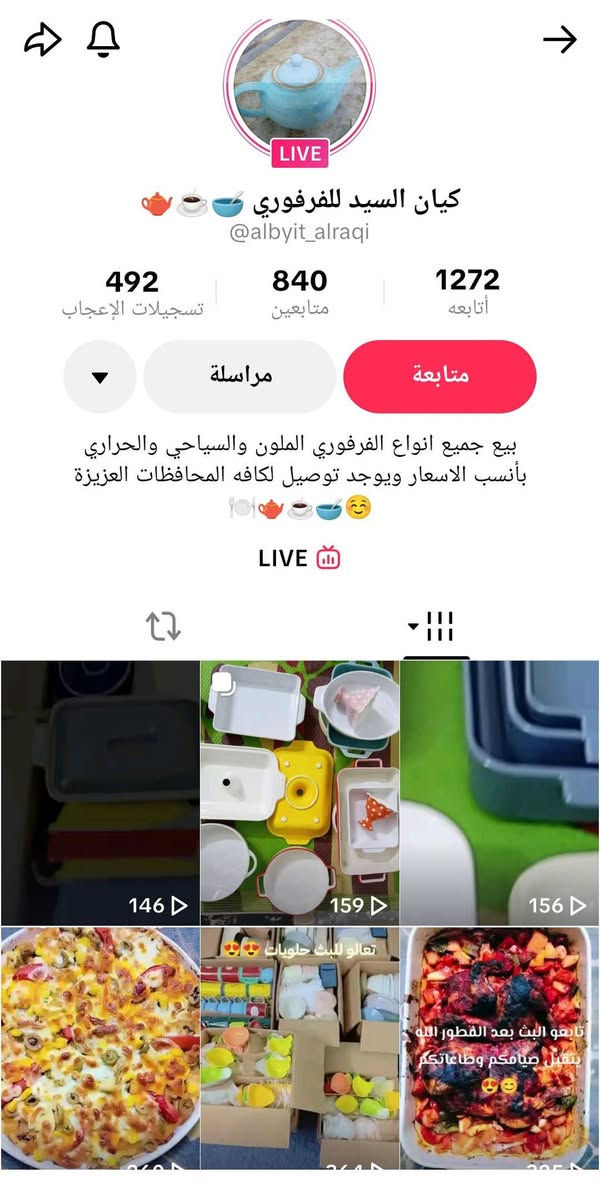Screen dimensions: 600x1183
Task: View the 840 متابعين followers list
Action: coord(299,291)
